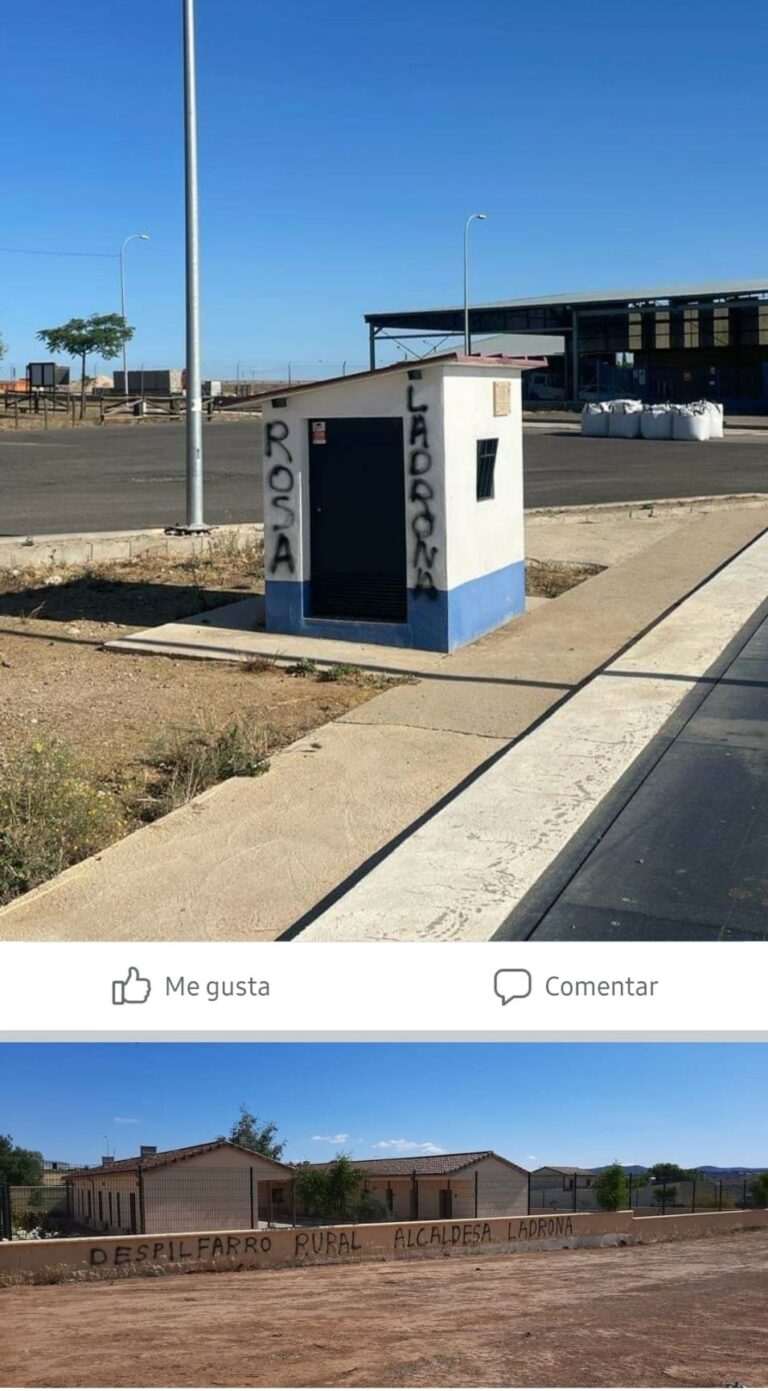The width and height of the screenshot is (768, 1391).
Task: Open the photo of the graffitied utility hut
Action: [x=384, y=470]
